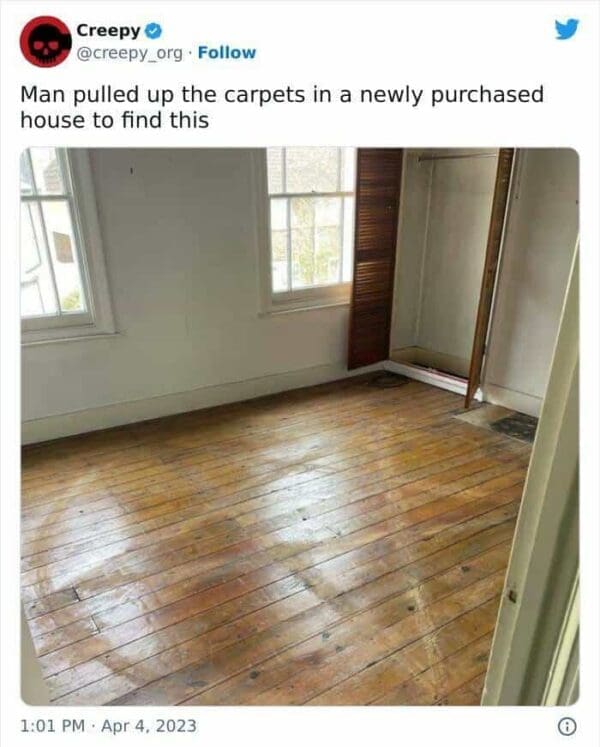Open the Creepy profile avatar
This screenshot has height=747, width=600.
(x=45, y=41)
